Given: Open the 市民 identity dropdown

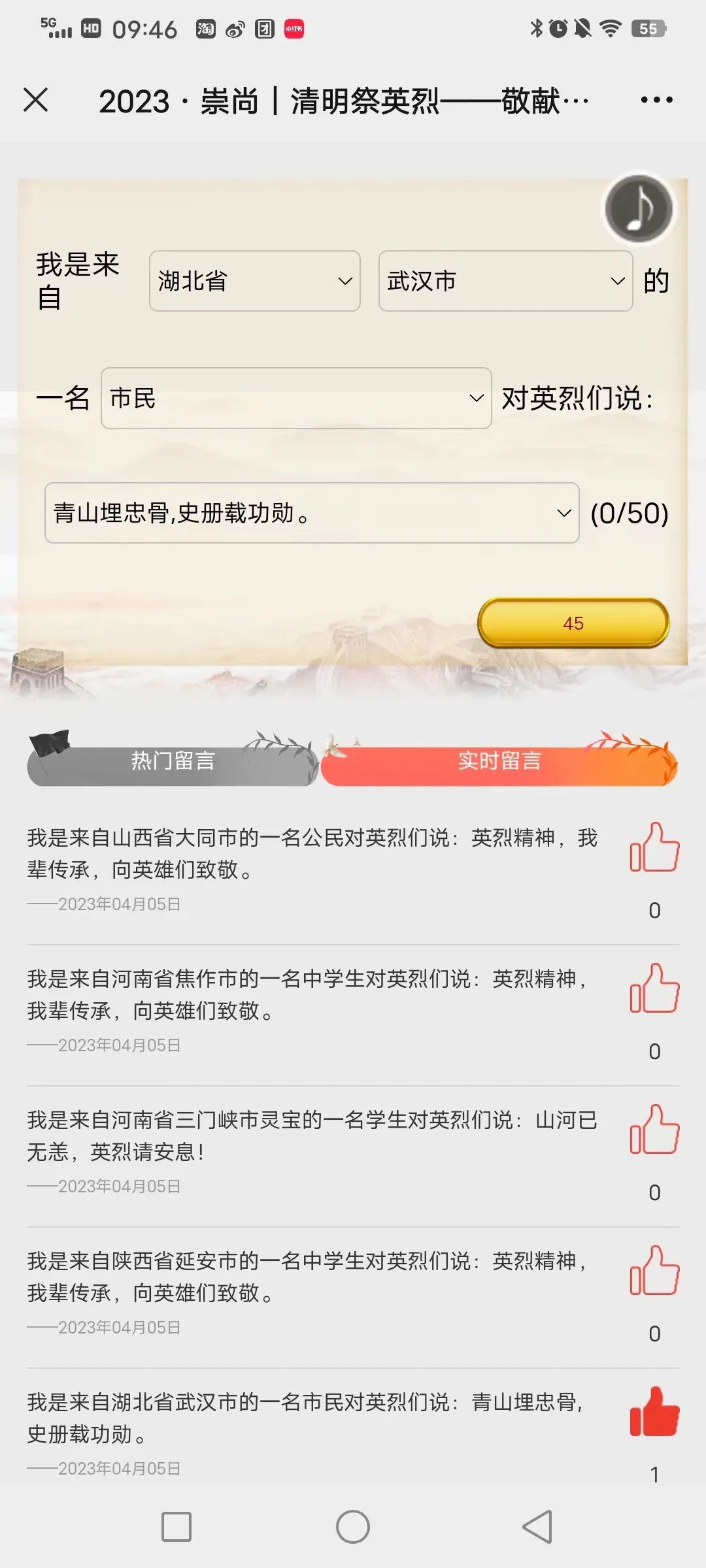Looking at the screenshot, I should pyautogui.click(x=296, y=399).
